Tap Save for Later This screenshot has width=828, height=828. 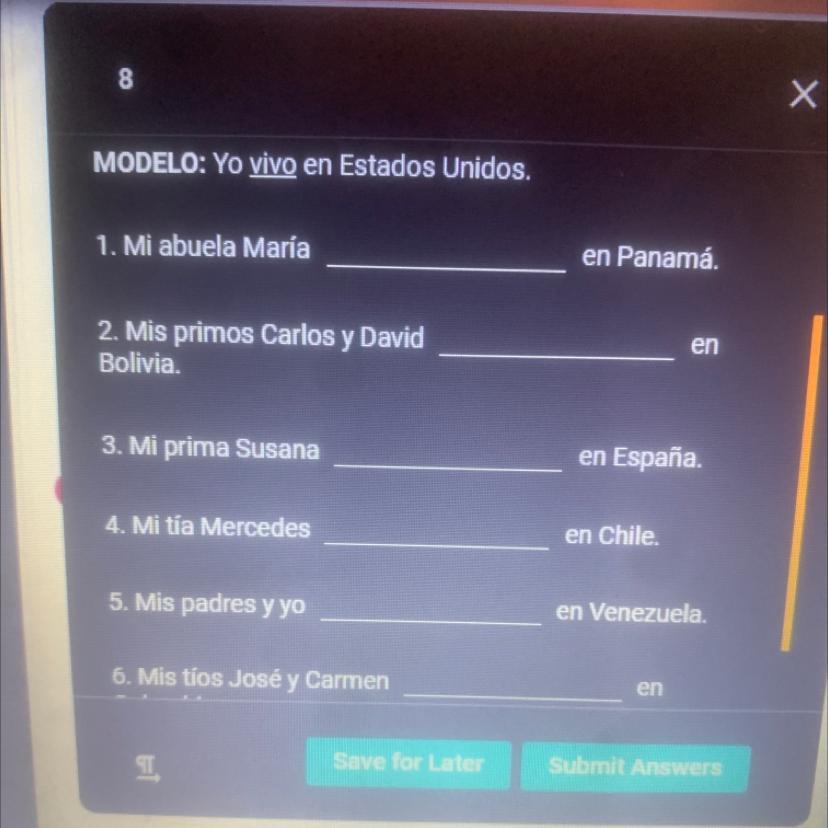point(408,764)
